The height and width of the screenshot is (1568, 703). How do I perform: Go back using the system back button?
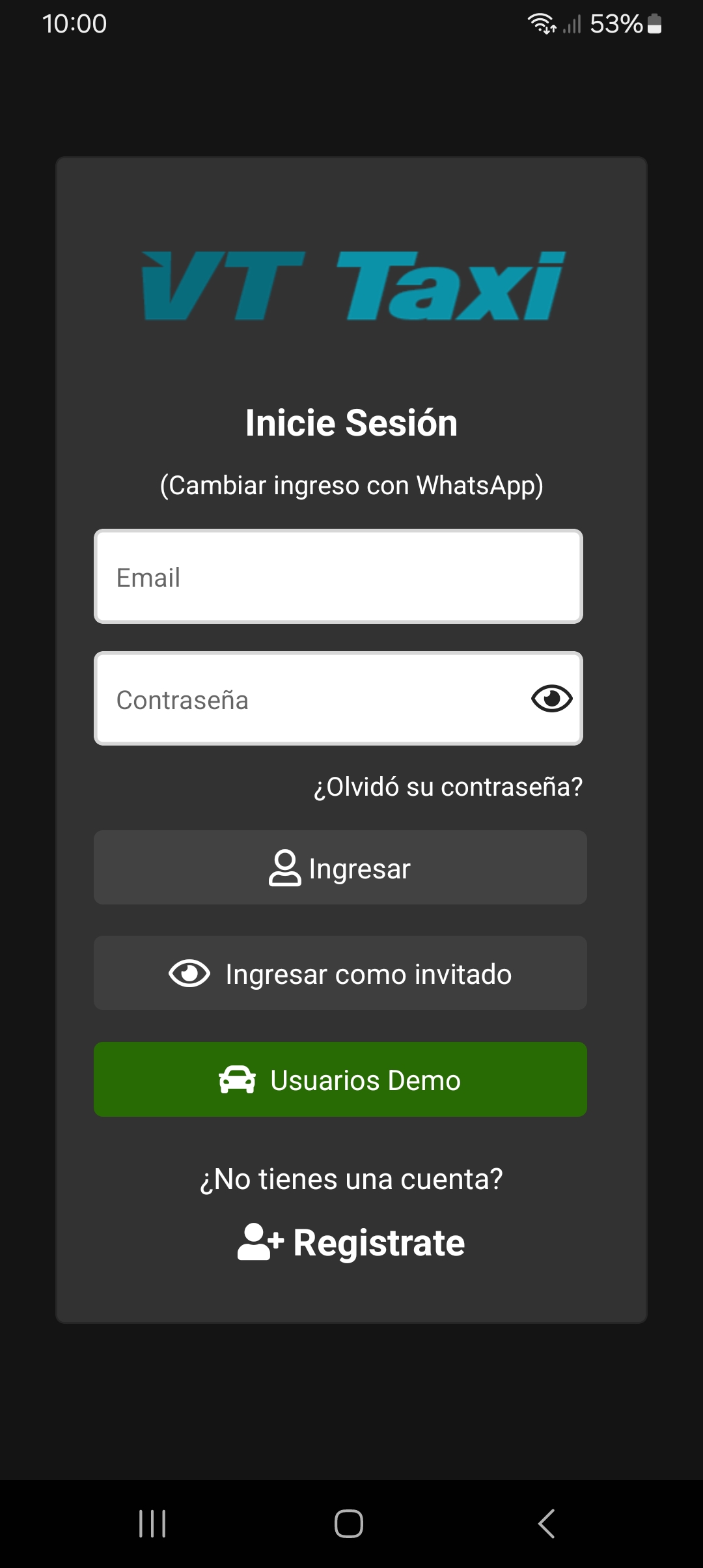pos(547,1524)
